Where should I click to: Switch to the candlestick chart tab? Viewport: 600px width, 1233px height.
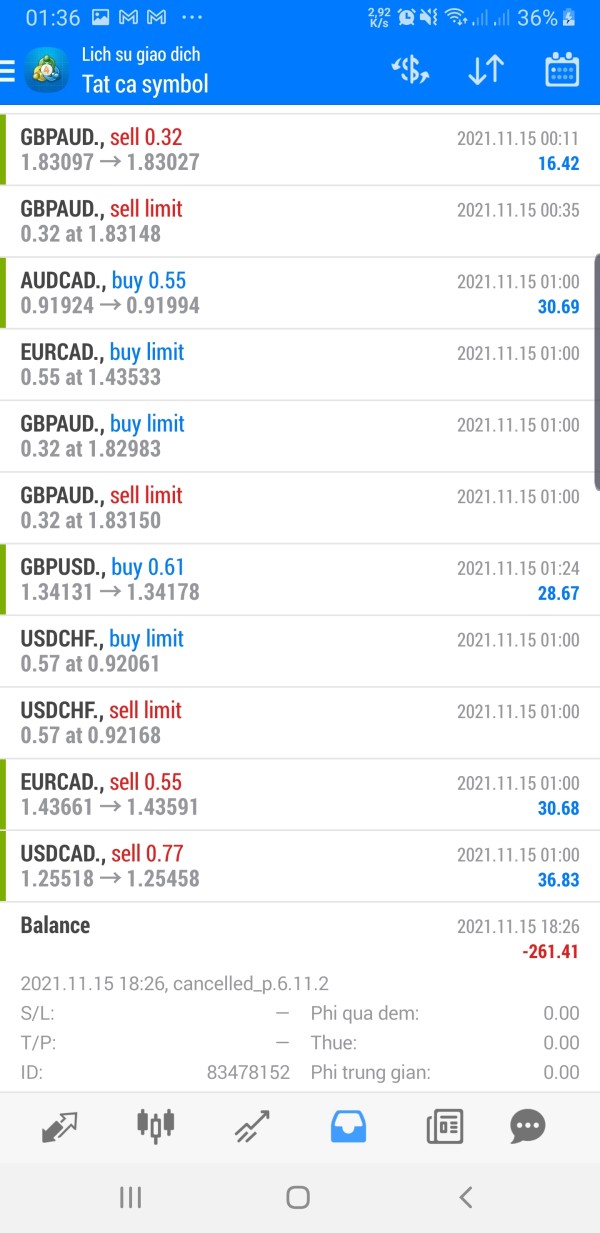click(155, 1125)
